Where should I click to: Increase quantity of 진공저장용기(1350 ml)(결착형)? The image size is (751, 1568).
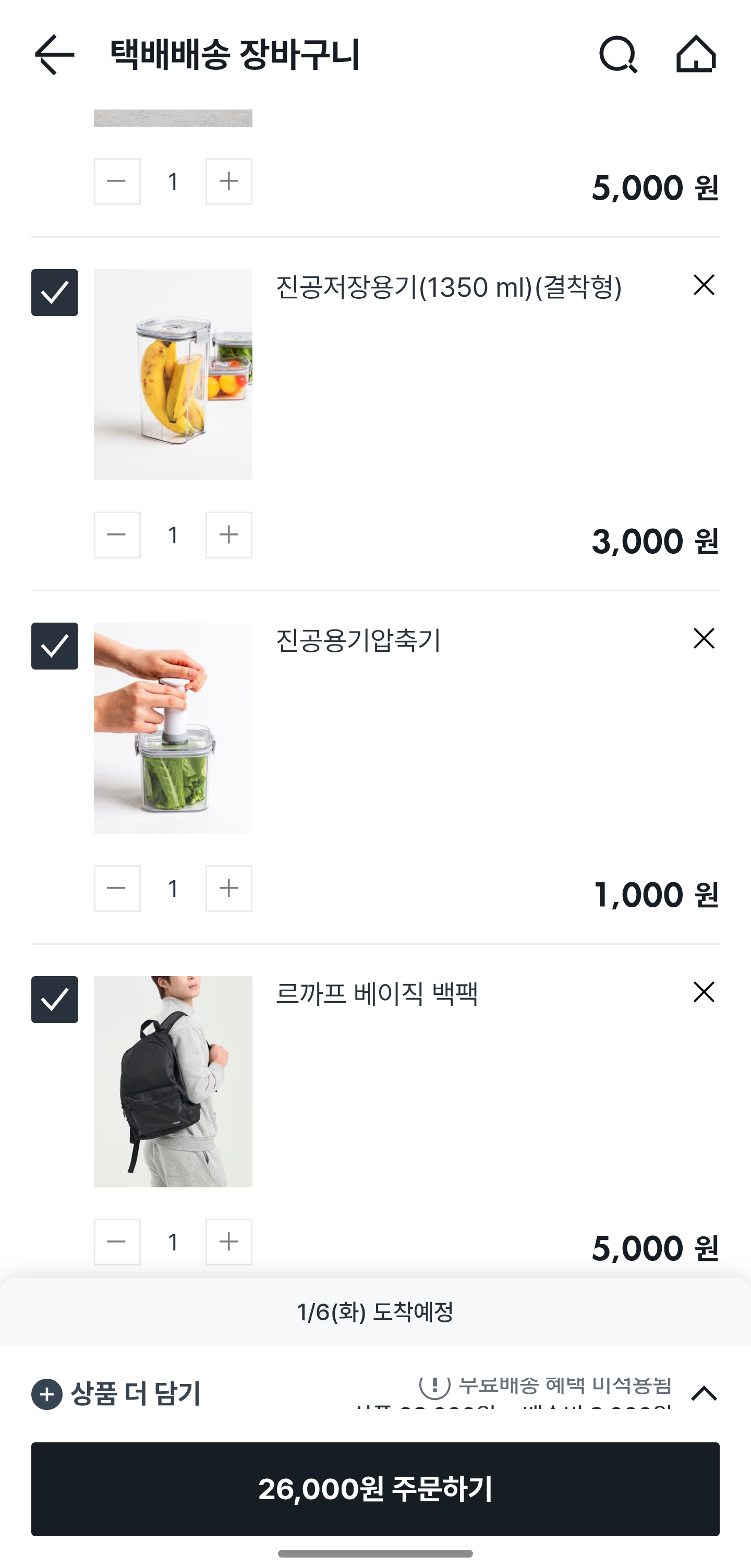[x=229, y=535]
